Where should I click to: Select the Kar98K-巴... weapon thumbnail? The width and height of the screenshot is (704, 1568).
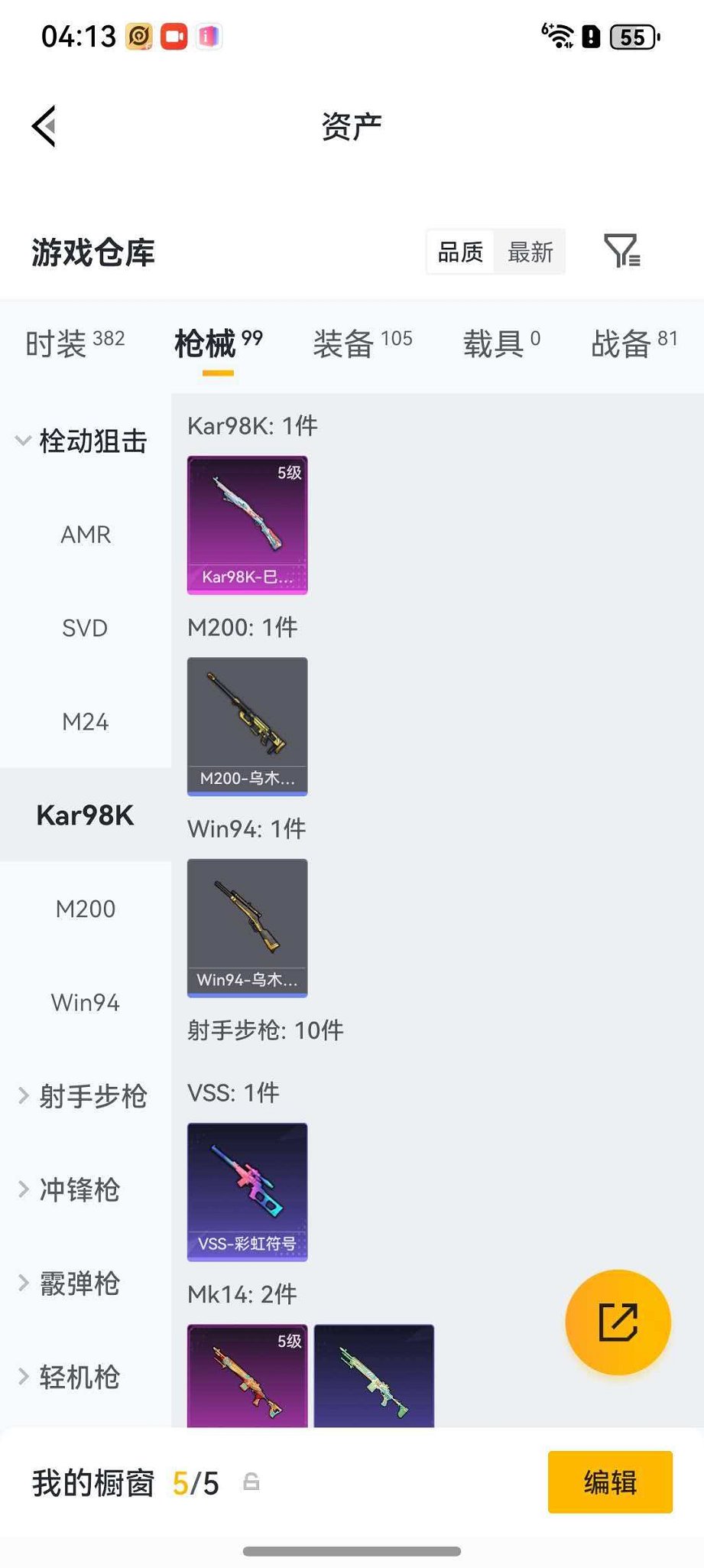click(246, 524)
